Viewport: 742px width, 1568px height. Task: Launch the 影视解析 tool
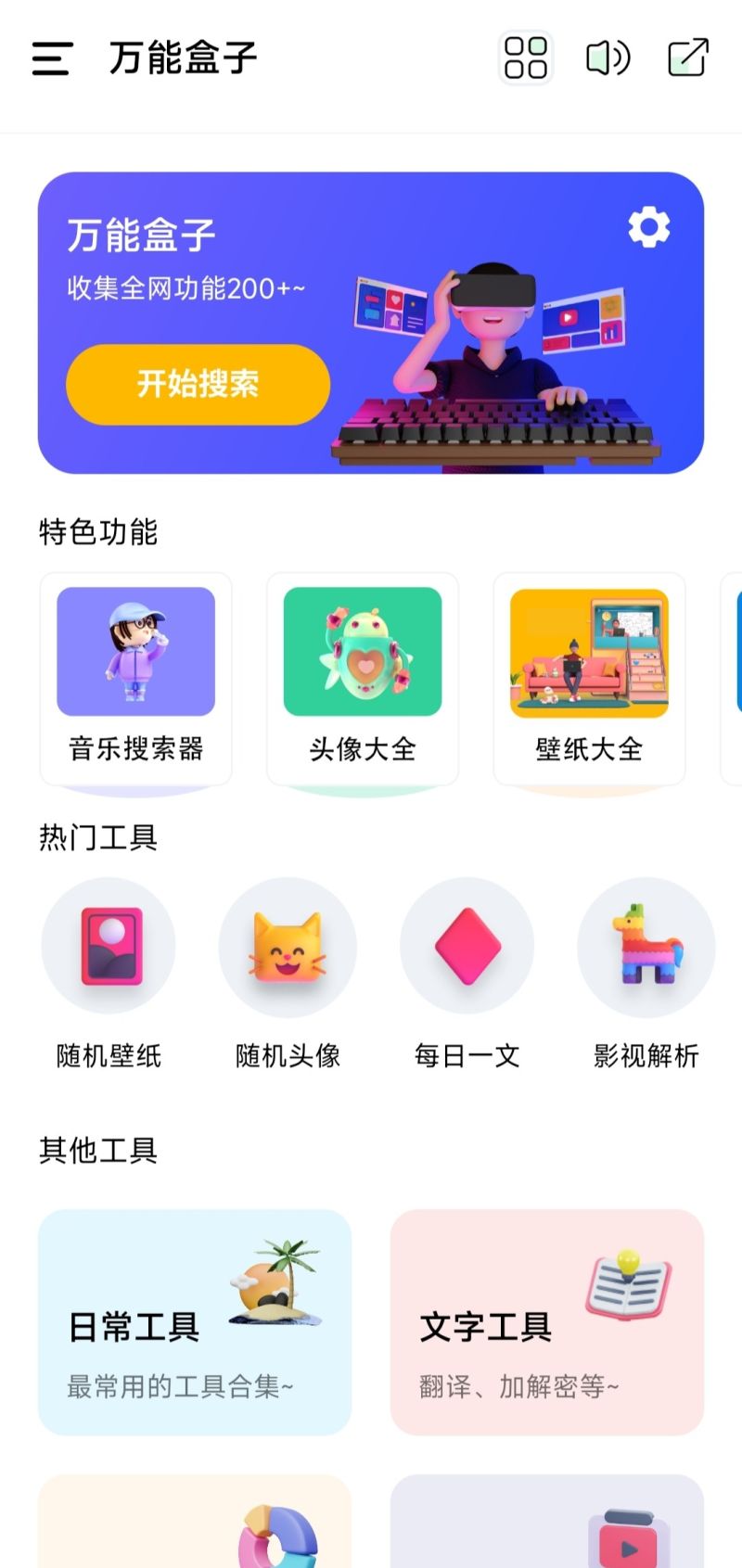[x=646, y=974]
